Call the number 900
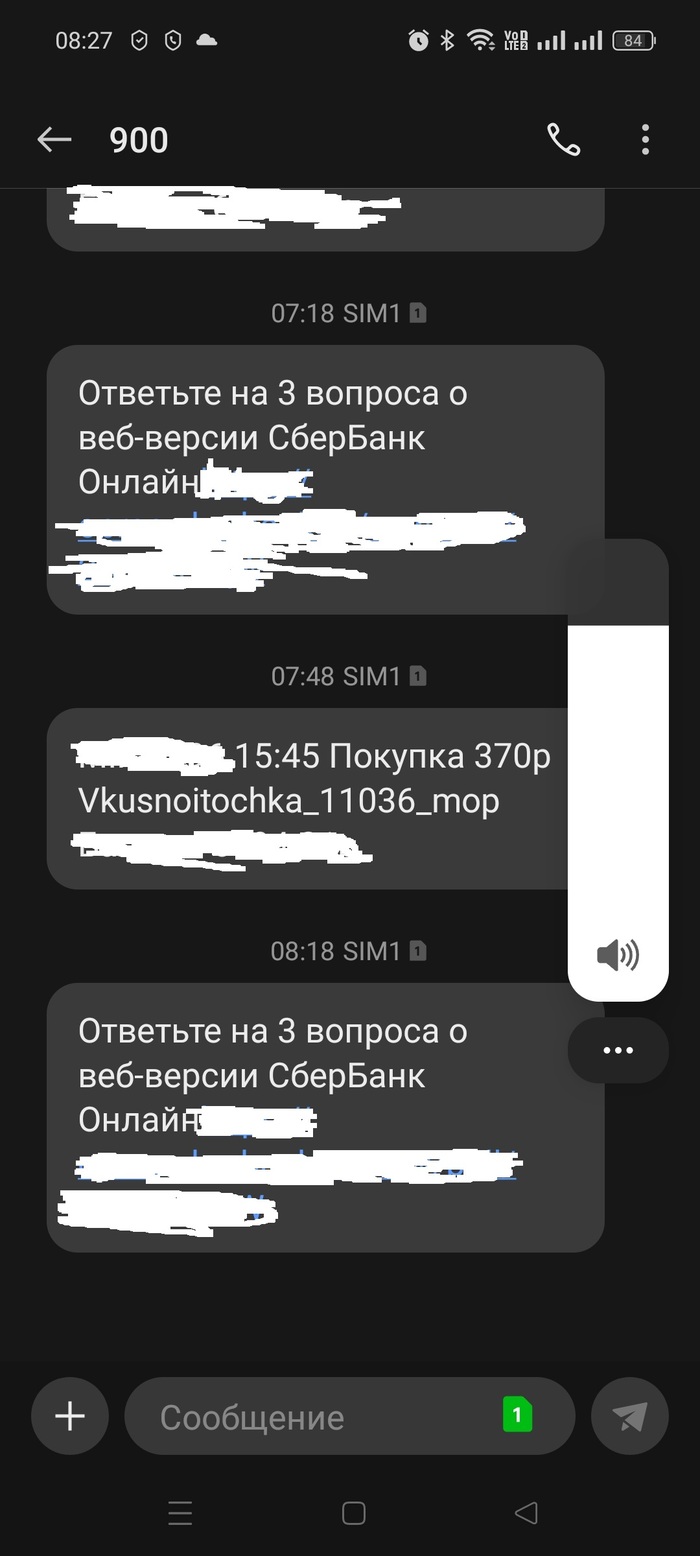 (563, 140)
